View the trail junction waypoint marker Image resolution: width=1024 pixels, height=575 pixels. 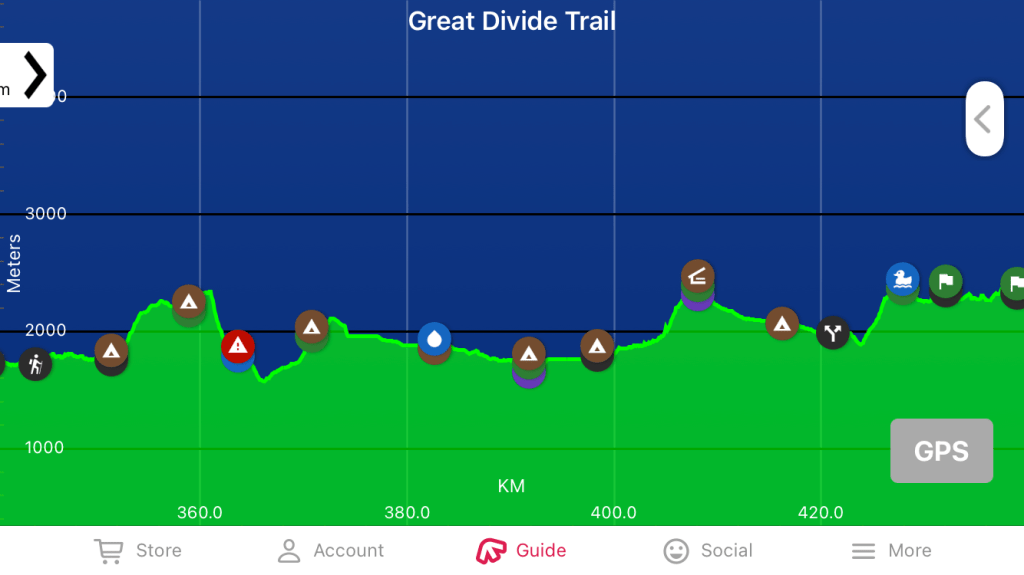(832, 332)
